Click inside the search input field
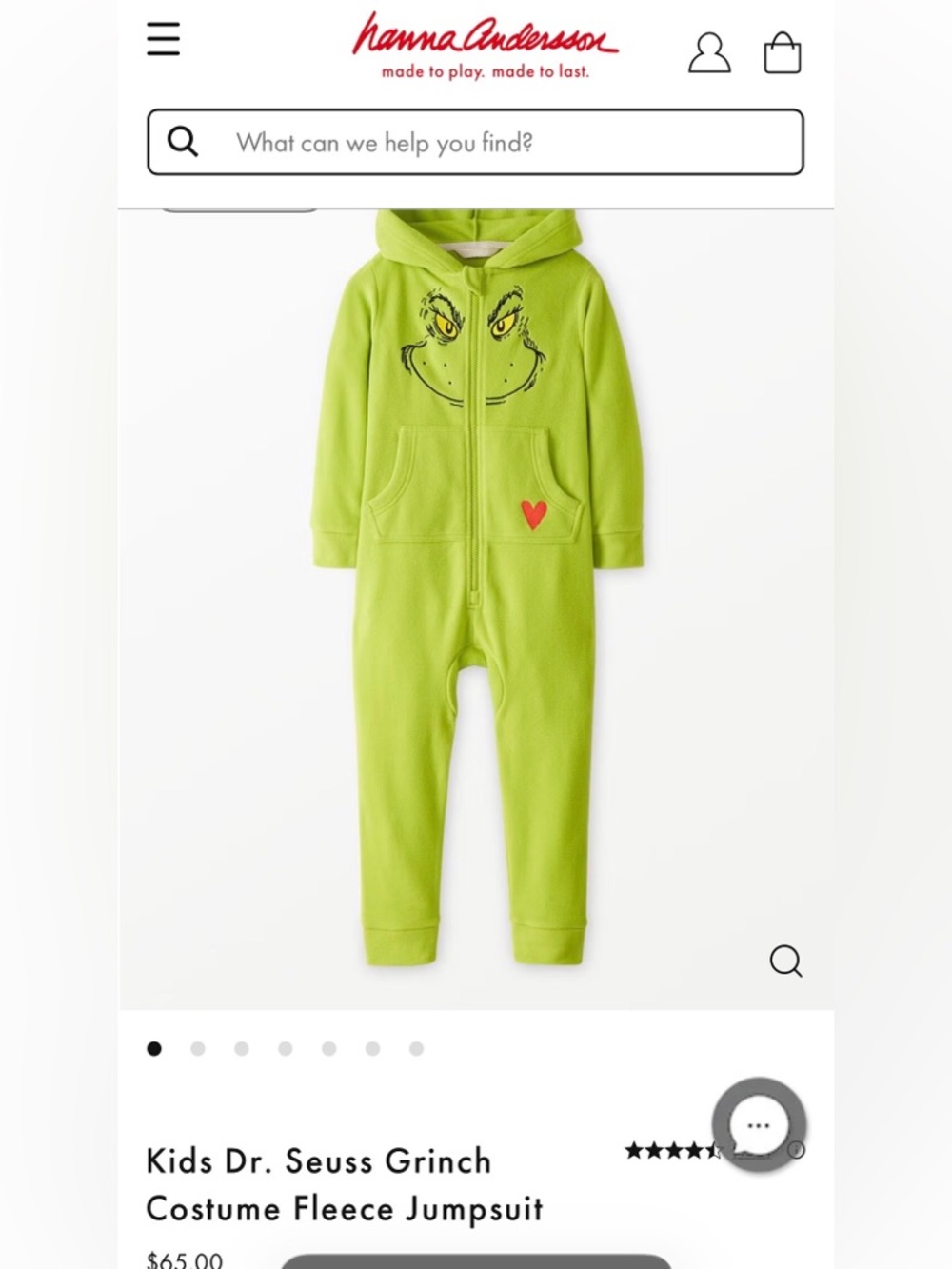The height and width of the screenshot is (1269, 952). tap(476, 143)
